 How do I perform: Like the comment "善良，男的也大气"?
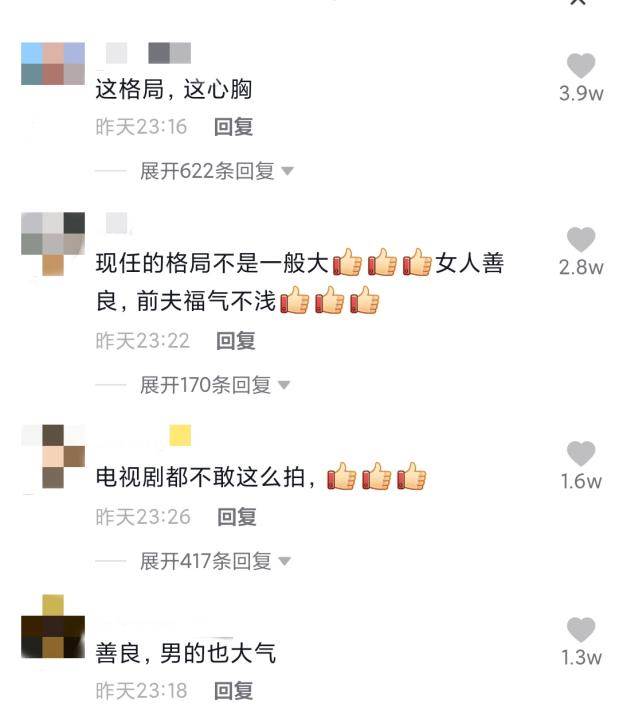coord(581,629)
